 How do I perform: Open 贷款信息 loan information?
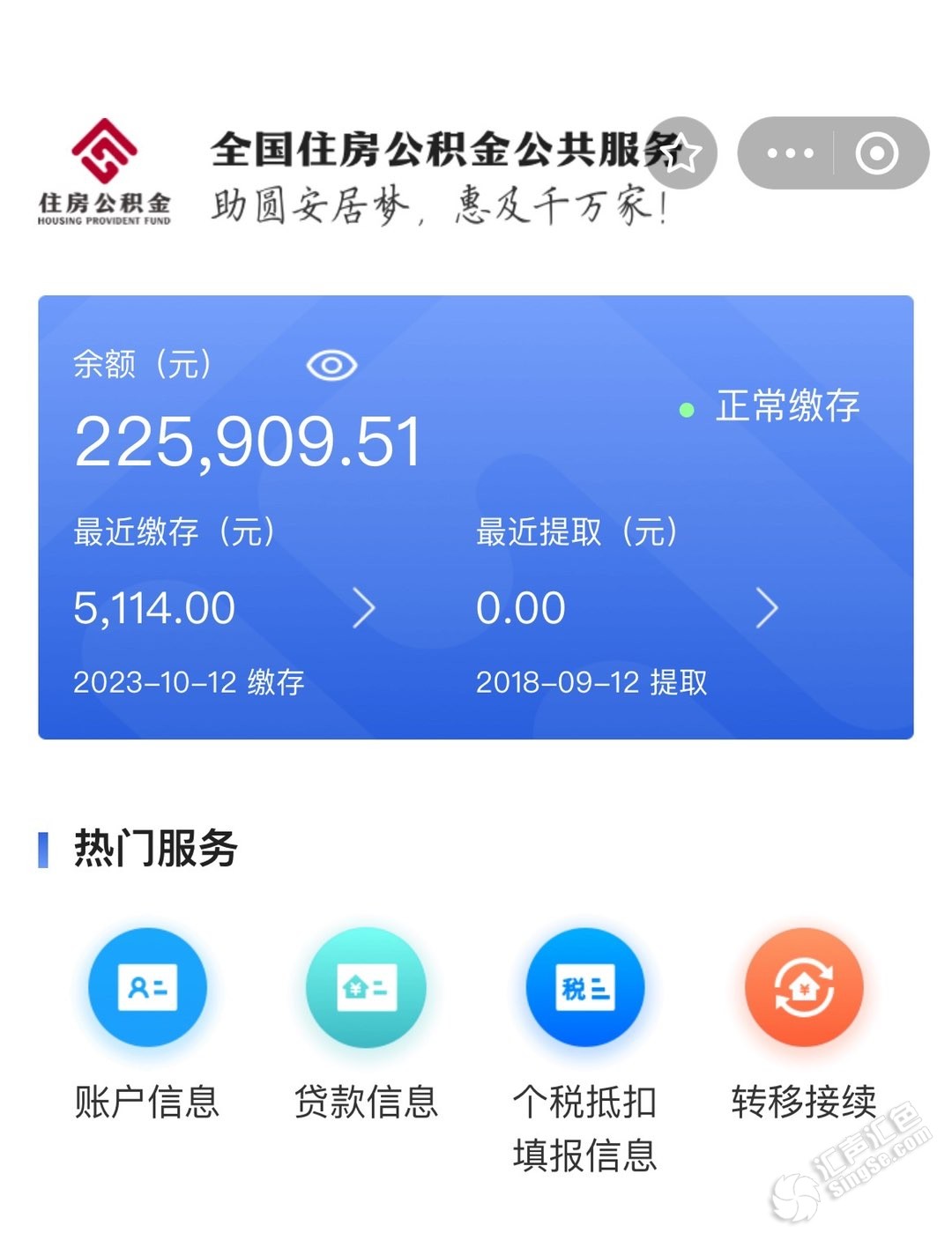[366, 987]
